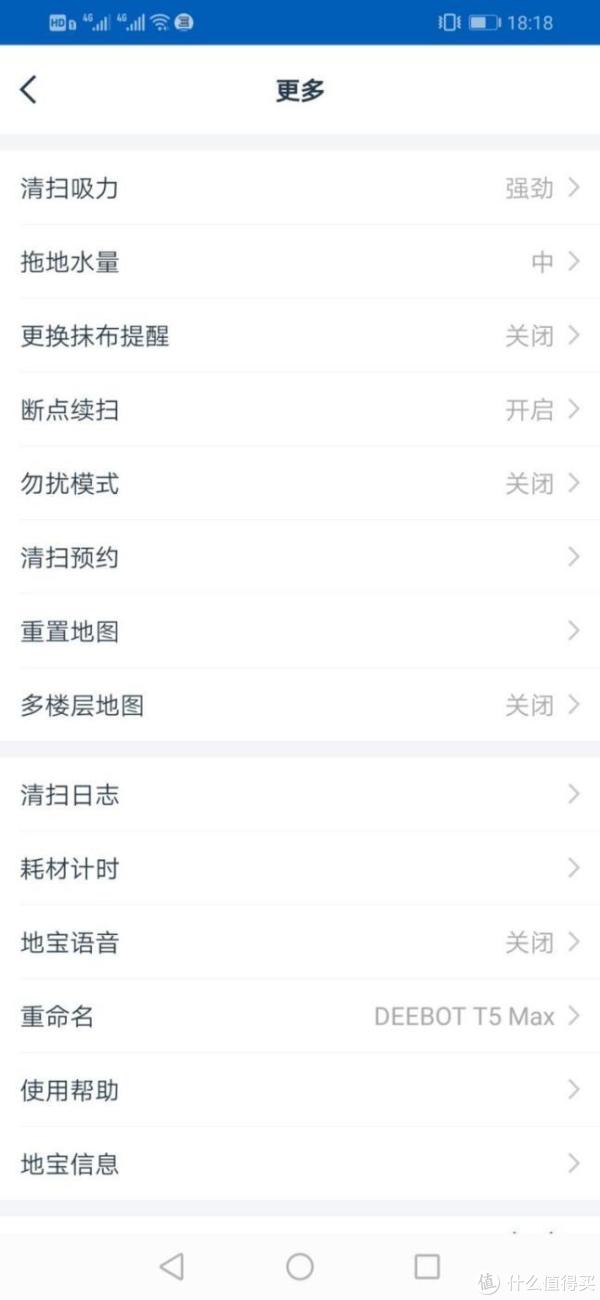This screenshot has width=600, height=1300.
Task: Open the 清扫吸力 suction setting
Action: point(300,188)
